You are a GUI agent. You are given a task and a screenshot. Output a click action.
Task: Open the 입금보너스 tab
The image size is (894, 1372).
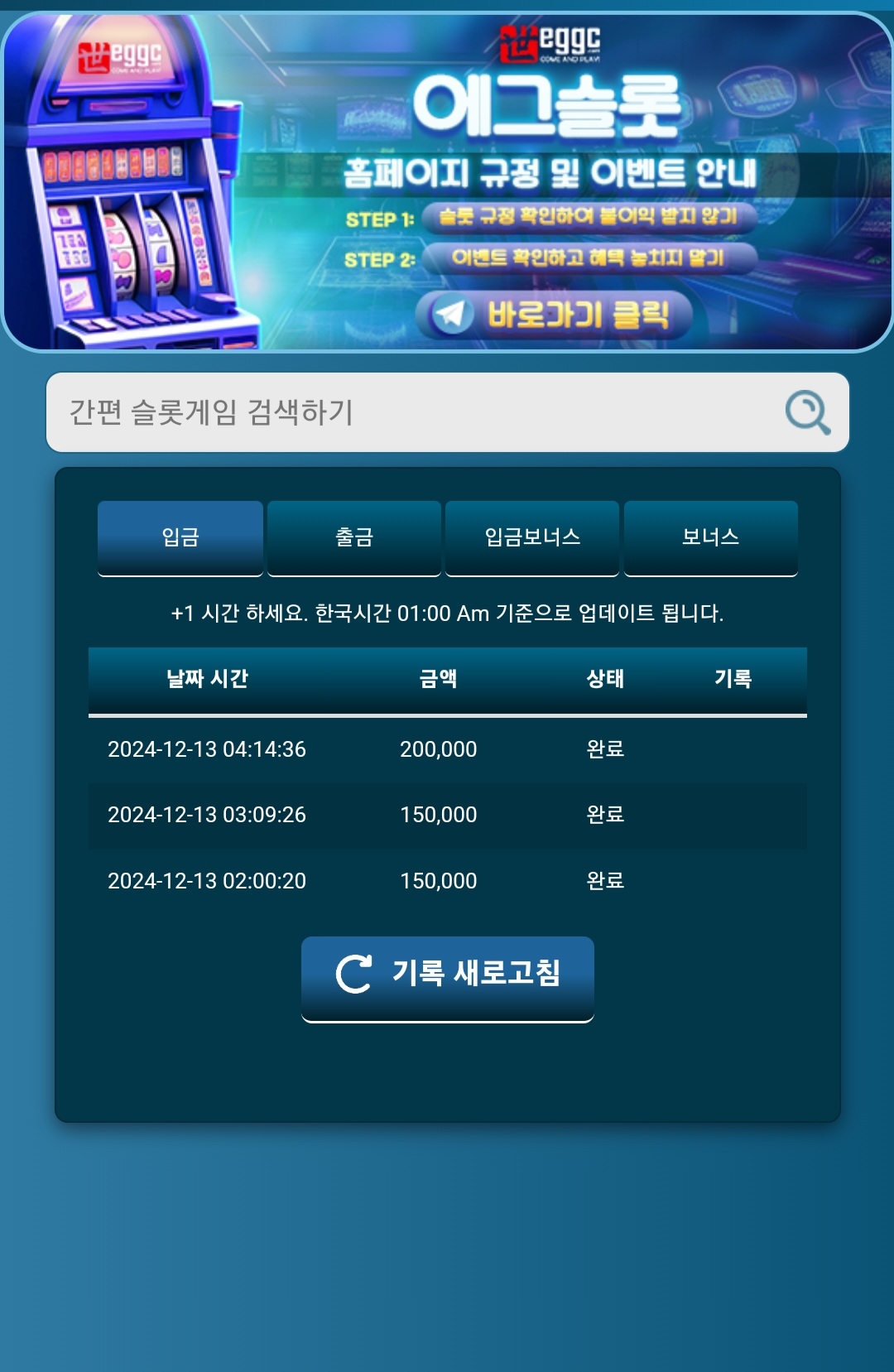(532, 537)
